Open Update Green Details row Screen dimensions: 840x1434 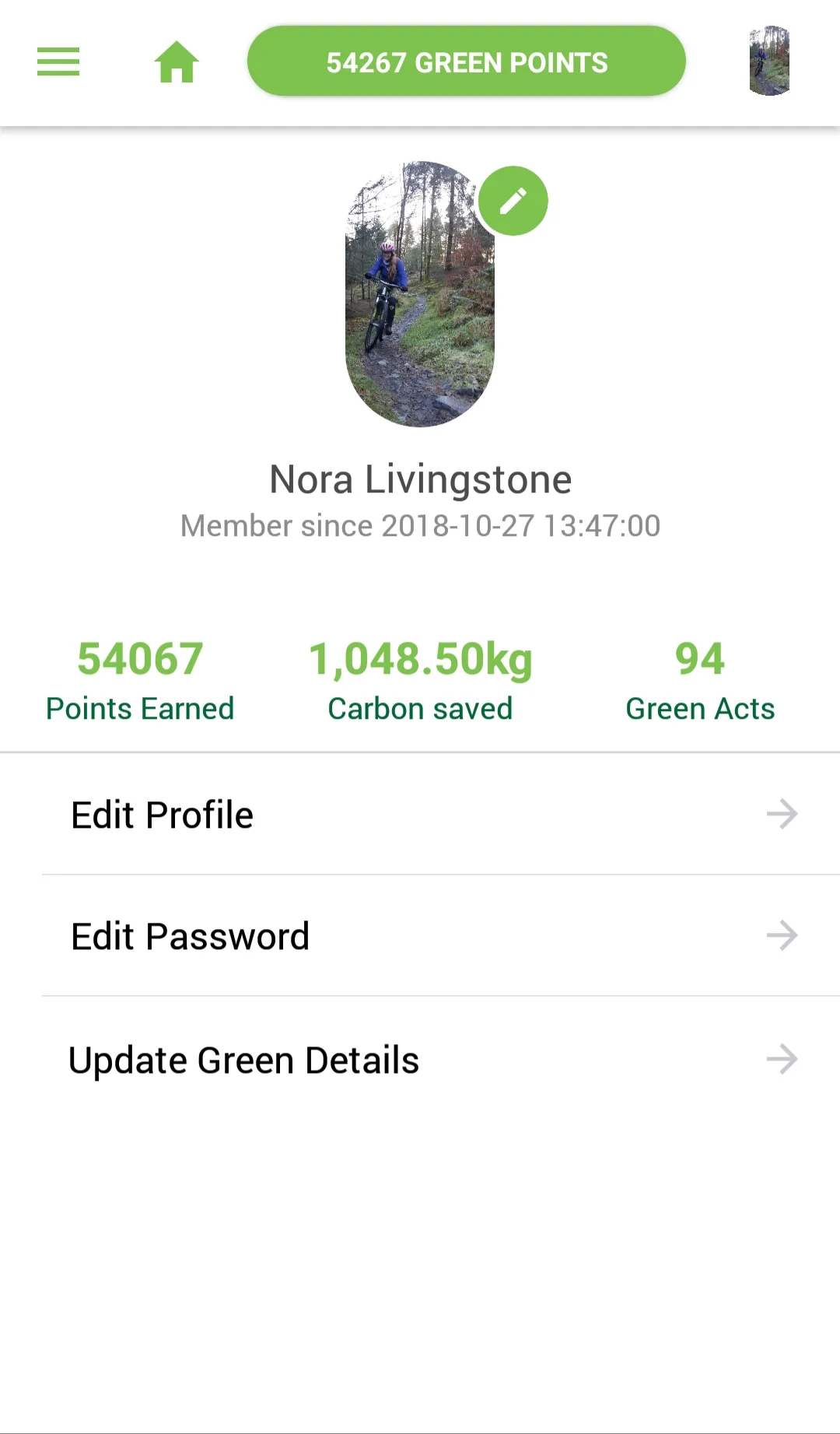point(420,1060)
